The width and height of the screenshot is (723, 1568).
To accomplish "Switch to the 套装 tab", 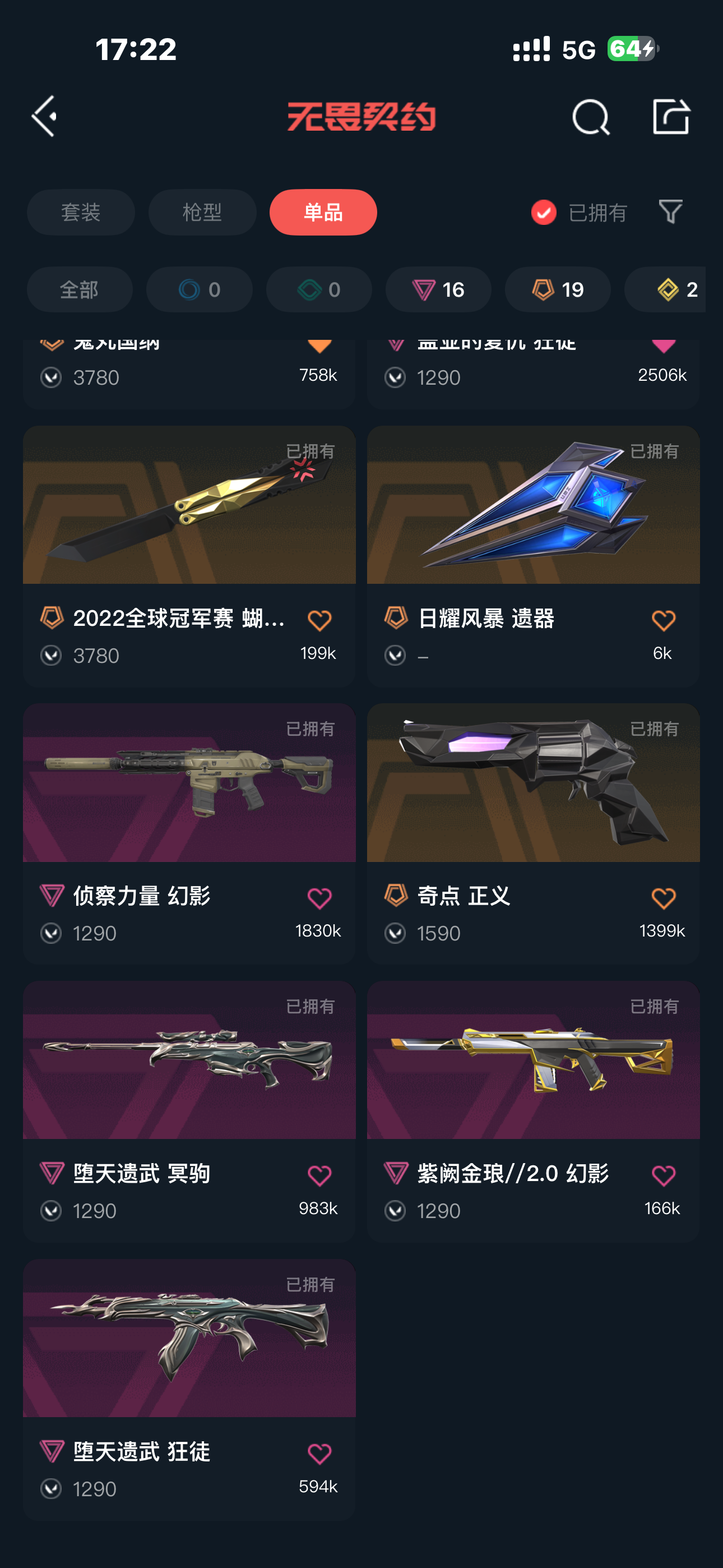I will (x=80, y=213).
